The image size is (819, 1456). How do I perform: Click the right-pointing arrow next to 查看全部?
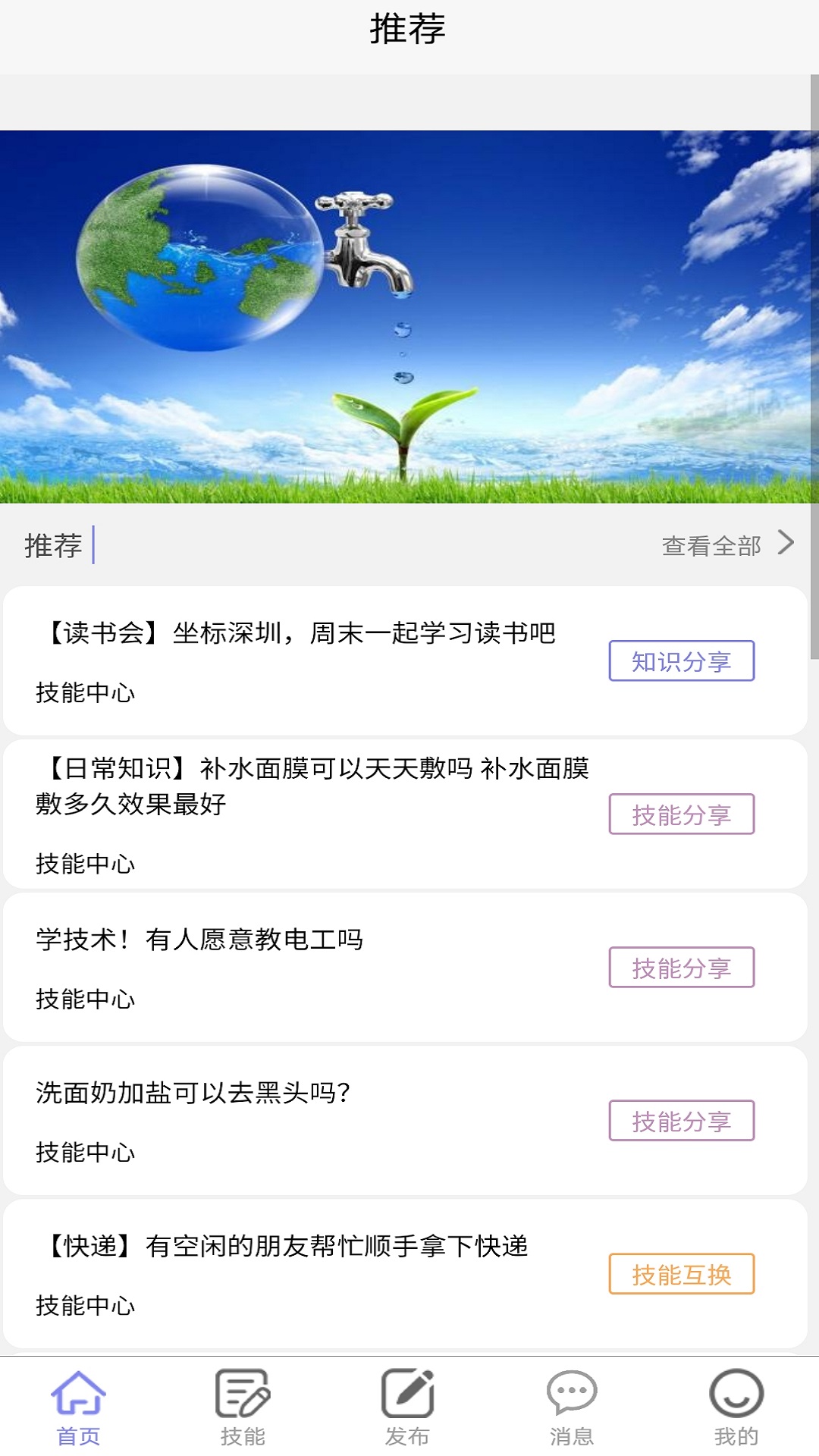pos(786,544)
